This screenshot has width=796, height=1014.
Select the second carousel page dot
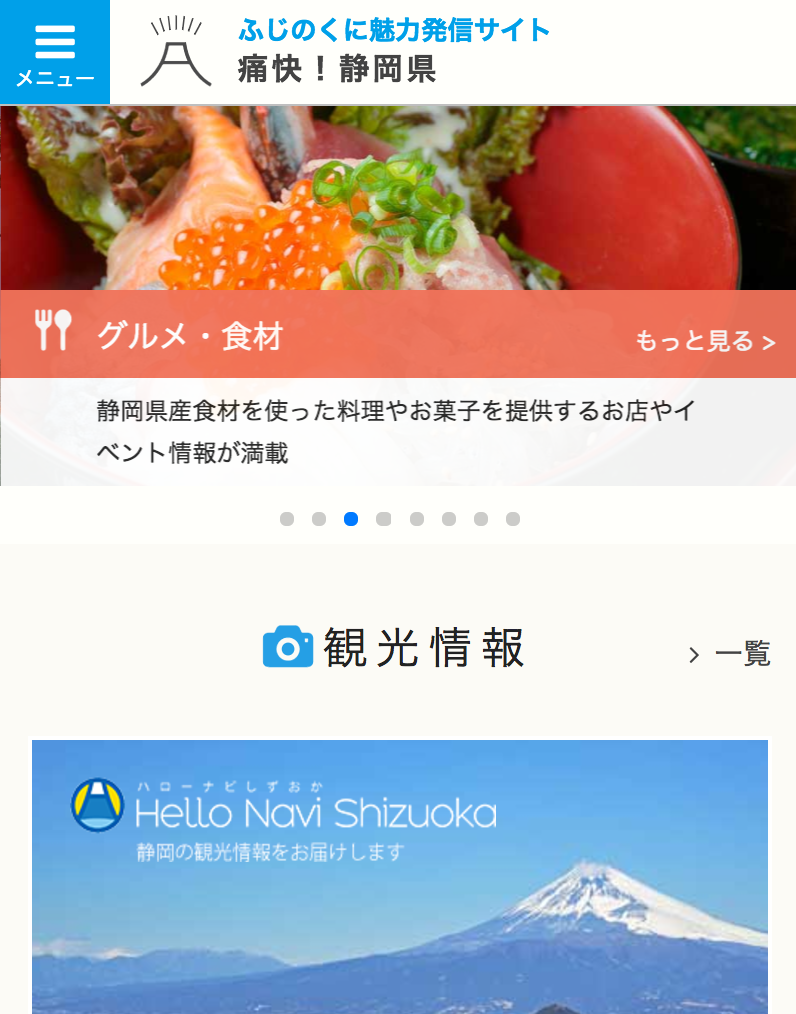tap(319, 519)
